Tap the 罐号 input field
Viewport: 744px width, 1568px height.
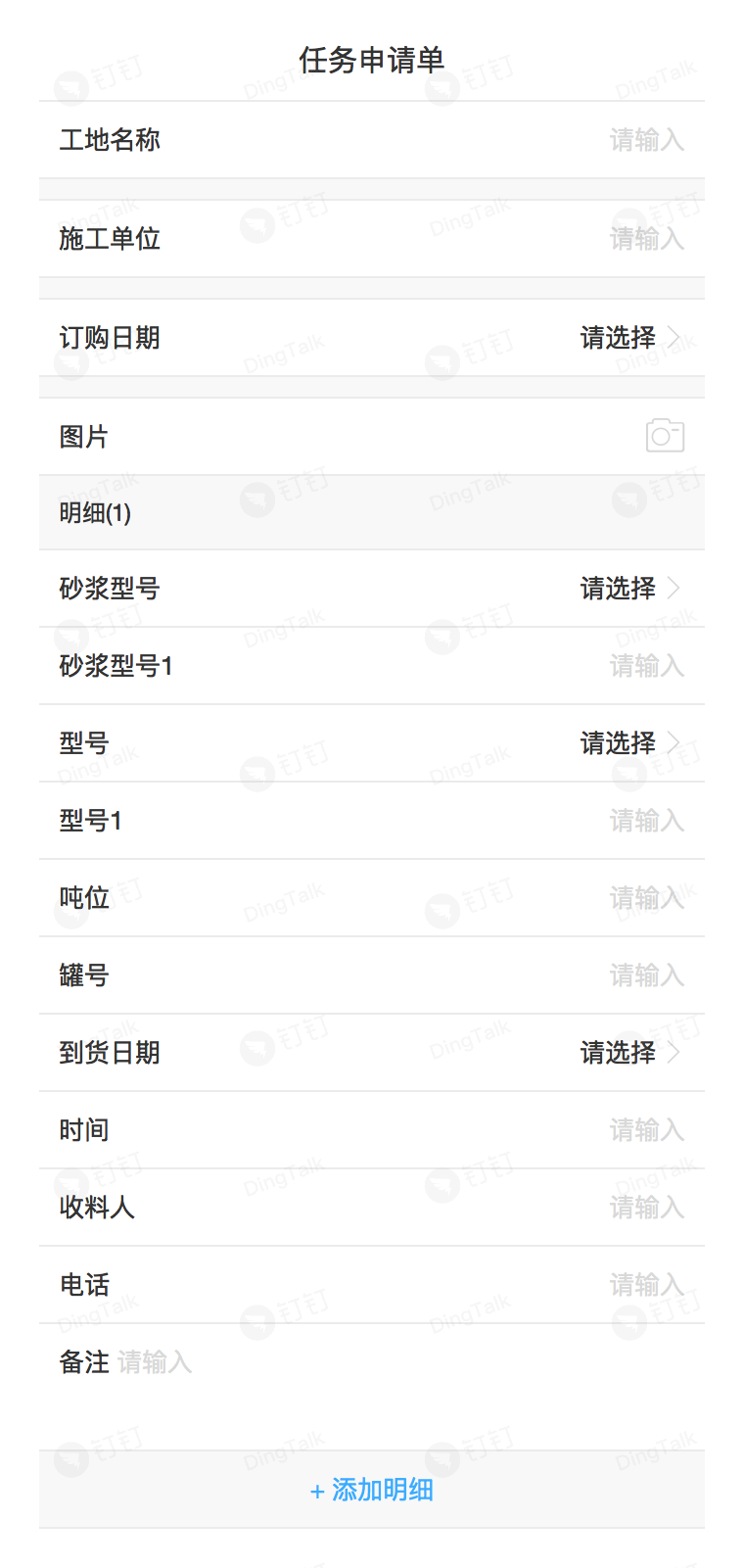click(x=646, y=975)
